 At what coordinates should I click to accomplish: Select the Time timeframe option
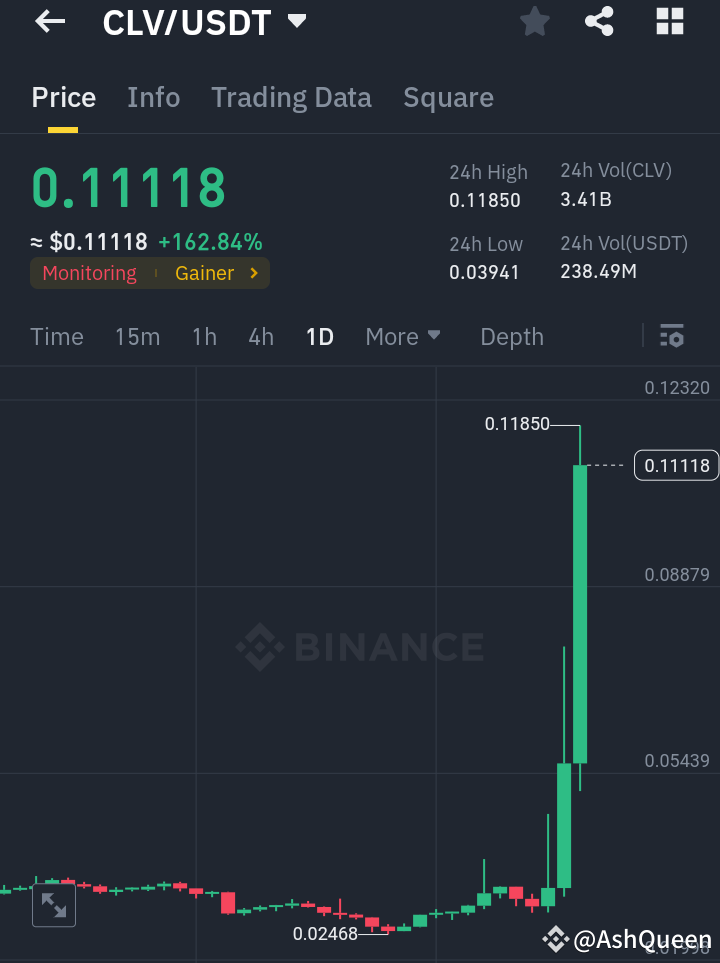[x=56, y=337]
